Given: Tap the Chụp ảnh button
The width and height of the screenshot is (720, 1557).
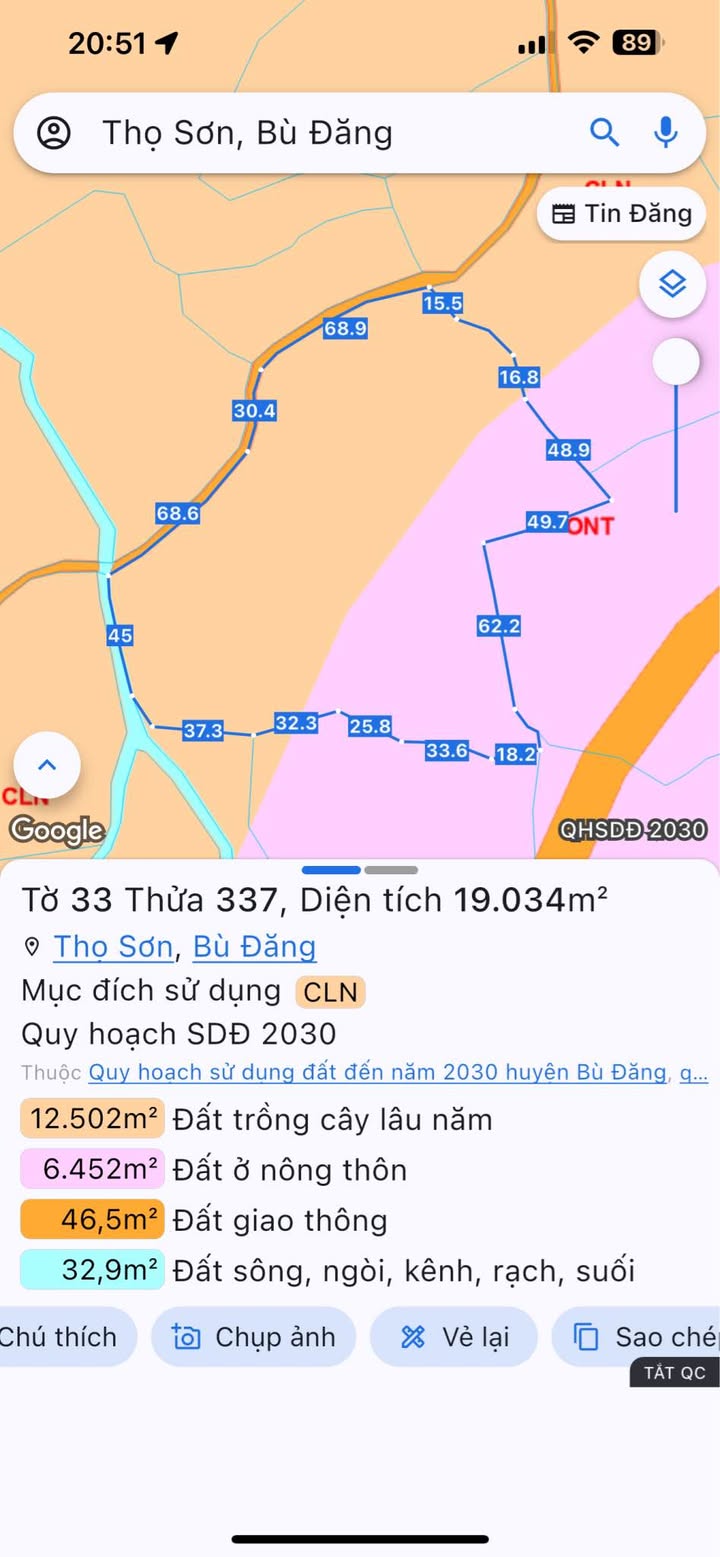Looking at the screenshot, I should coord(253,1337).
